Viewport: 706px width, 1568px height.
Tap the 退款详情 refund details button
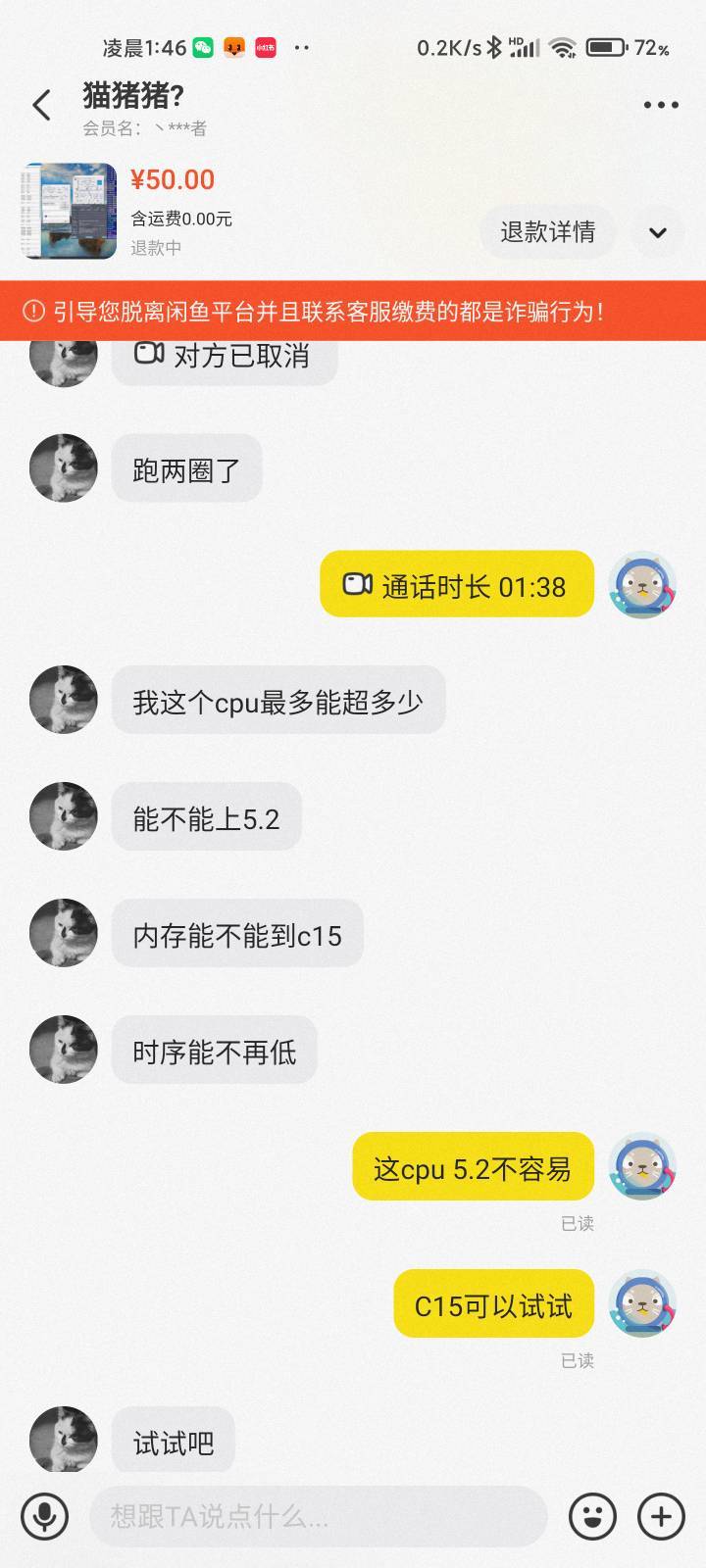click(547, 232)
